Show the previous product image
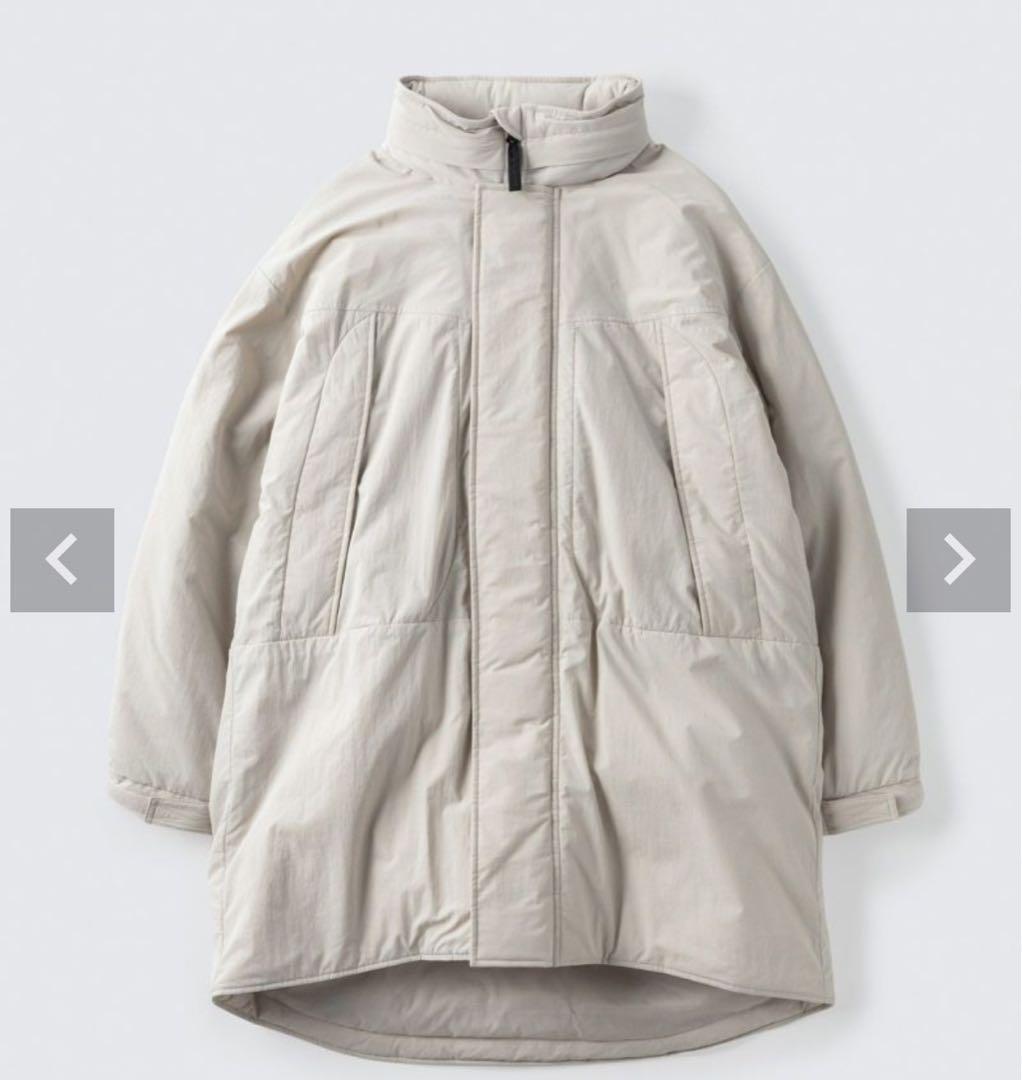 tap(62, 560)
